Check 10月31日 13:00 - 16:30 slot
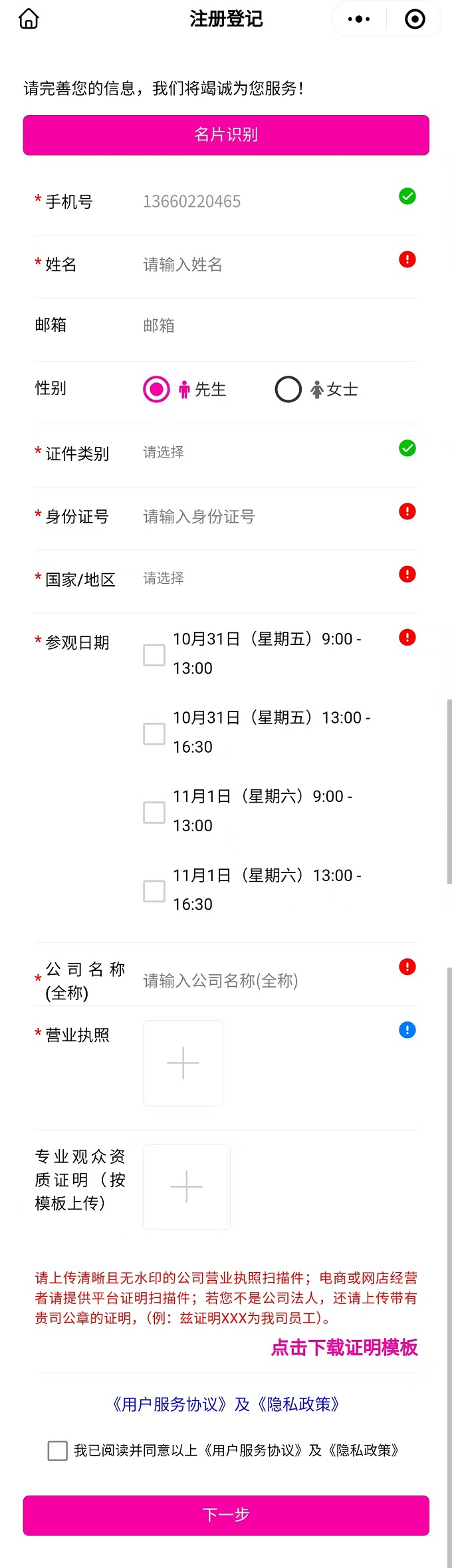 (154, 734)
